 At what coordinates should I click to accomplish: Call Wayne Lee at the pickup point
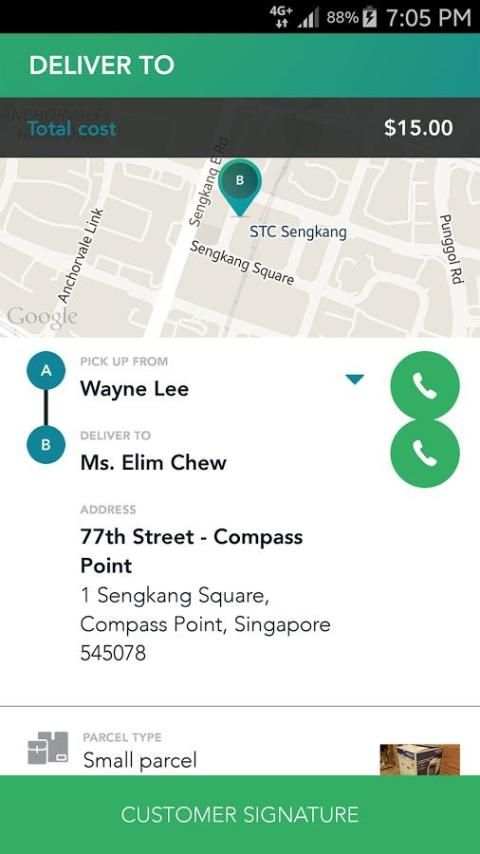(424, 386)
